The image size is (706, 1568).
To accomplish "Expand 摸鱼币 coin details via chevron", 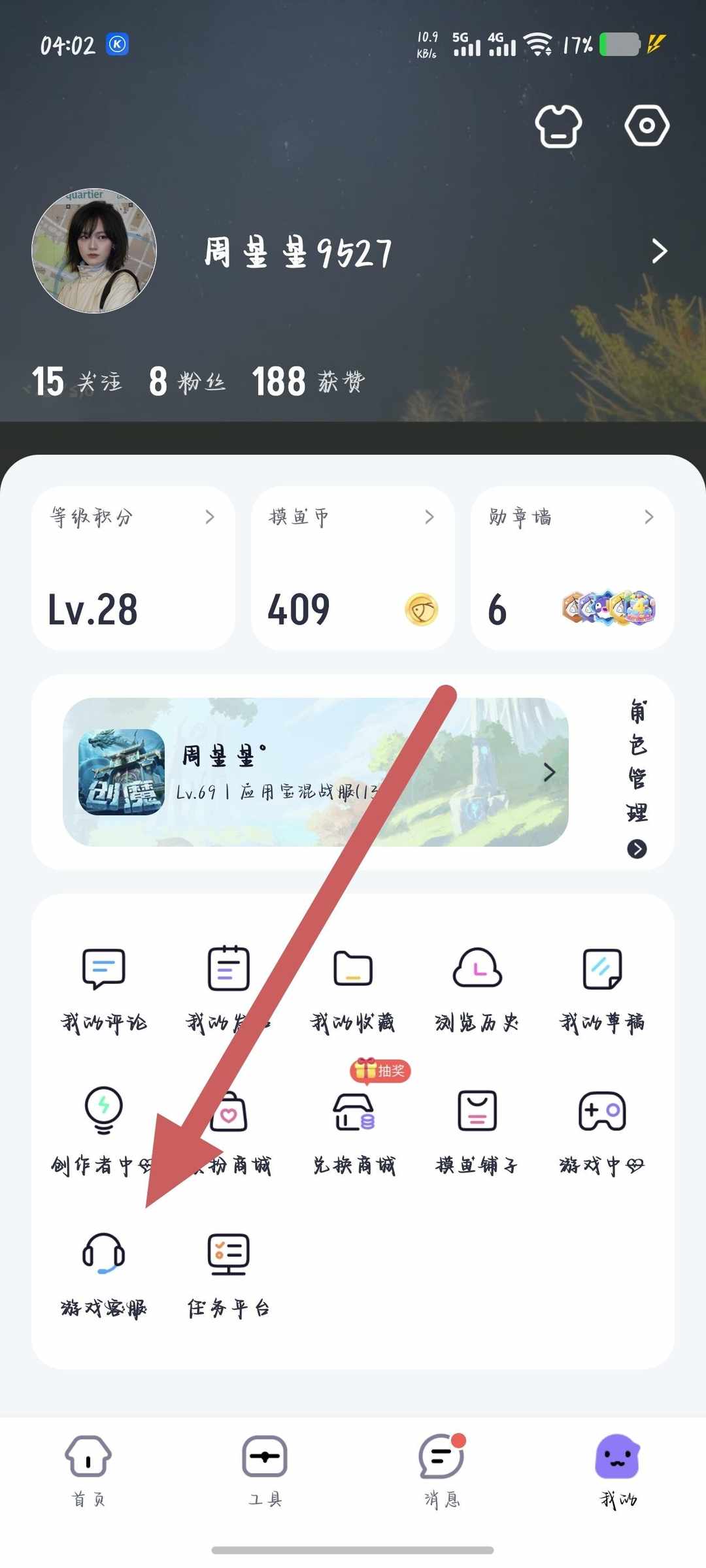I will [429, 516].
